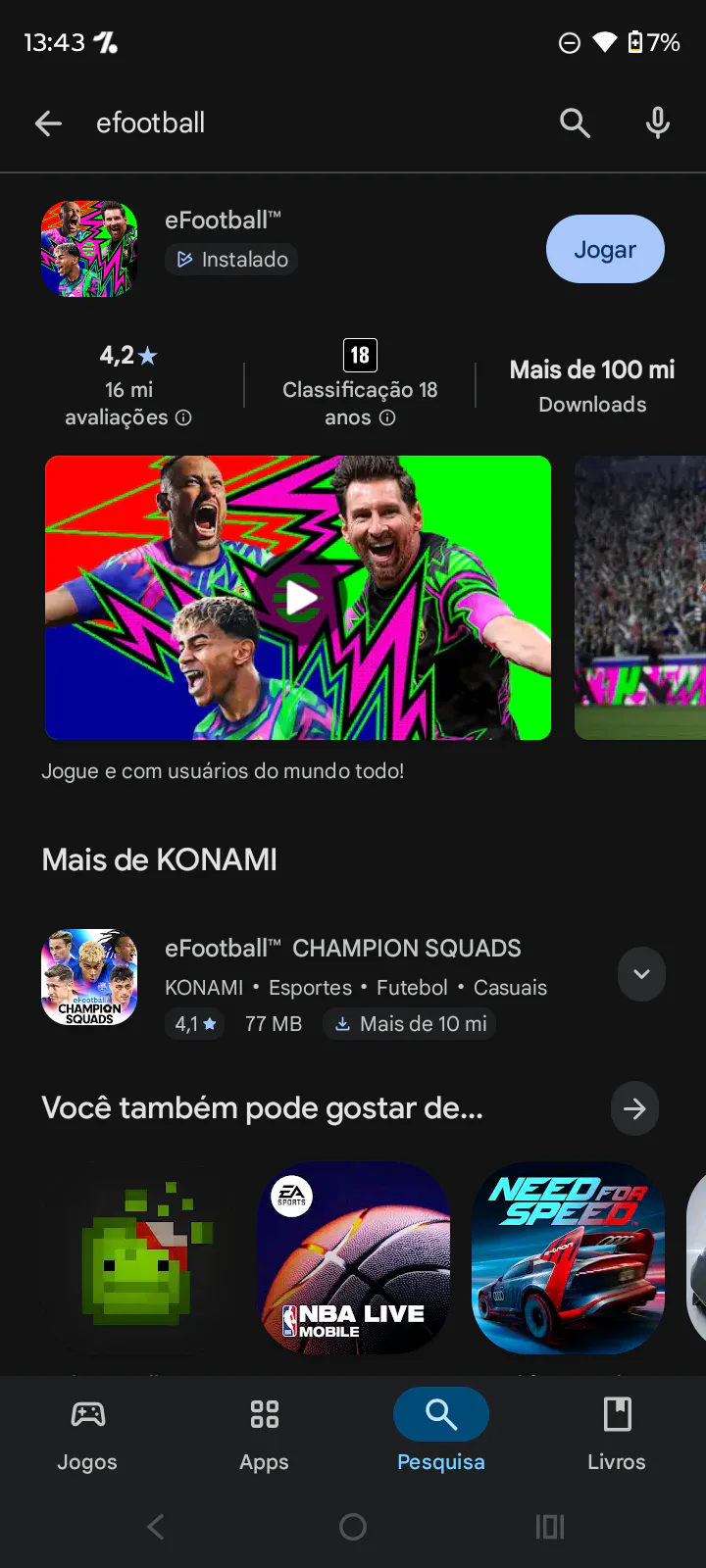Image resolution: width=706 pixels, height=1568 pixels.
Task: Switch to the Jogos tab
Action: 87,1433
